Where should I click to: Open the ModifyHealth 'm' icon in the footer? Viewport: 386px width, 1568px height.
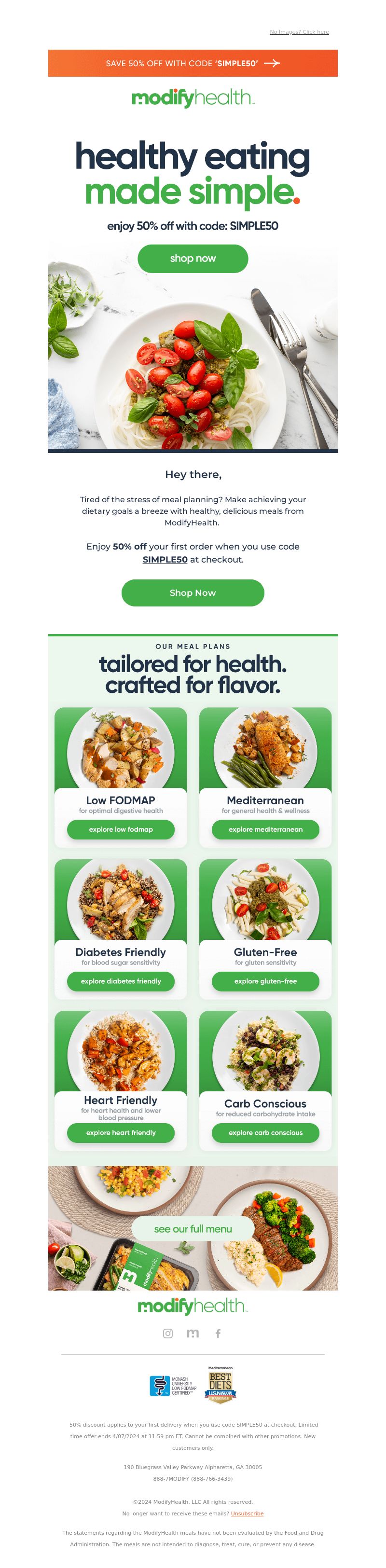pos(193,1333)
